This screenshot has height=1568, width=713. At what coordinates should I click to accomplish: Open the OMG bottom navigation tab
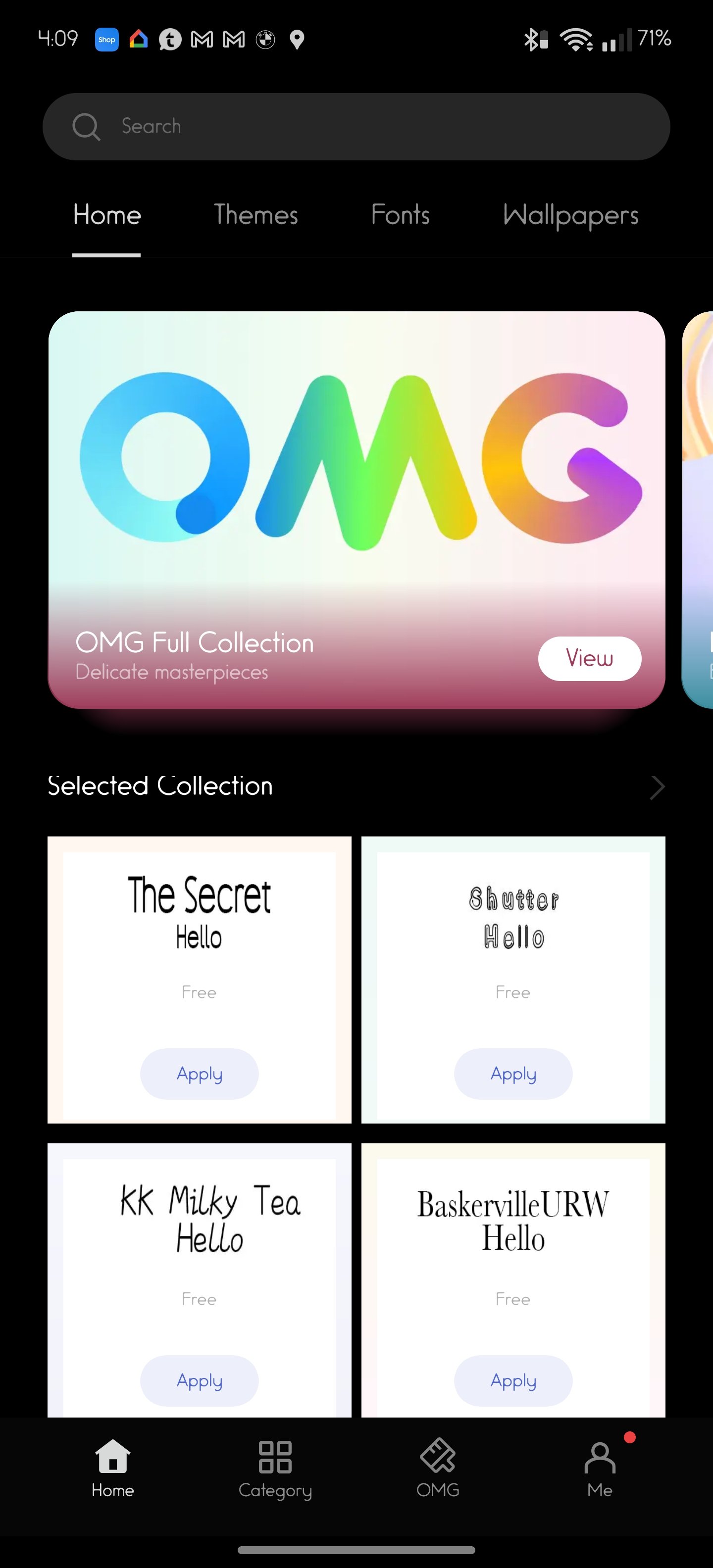pos(438,1468)
